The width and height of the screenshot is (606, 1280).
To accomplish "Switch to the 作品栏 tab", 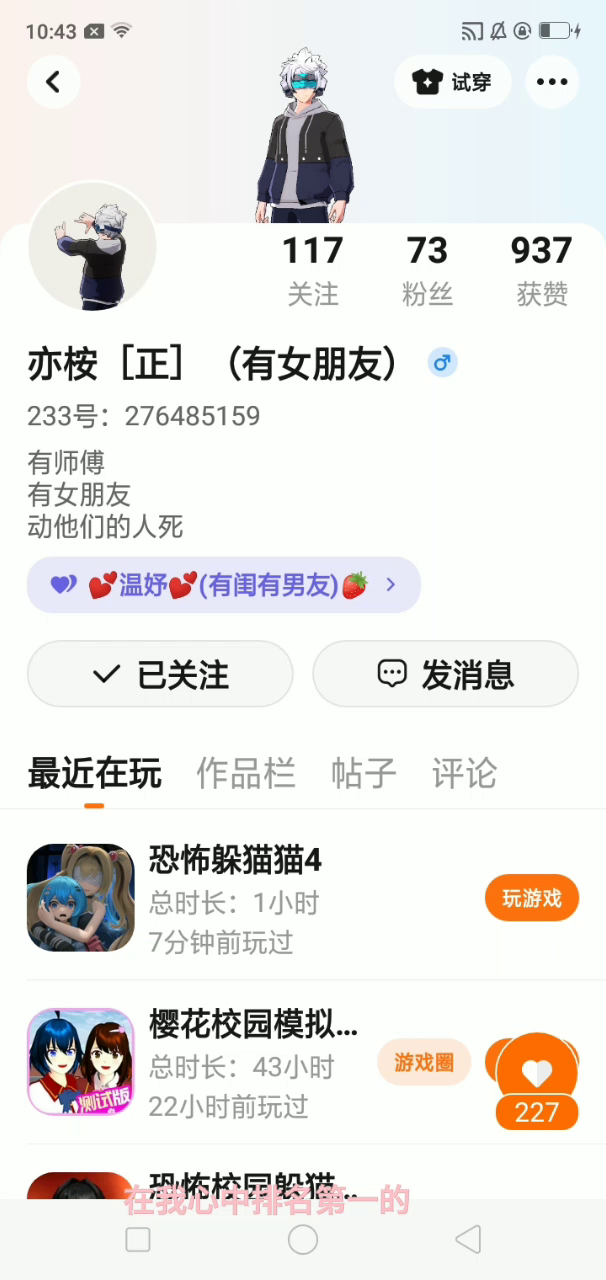I will (x=246, y=773).
